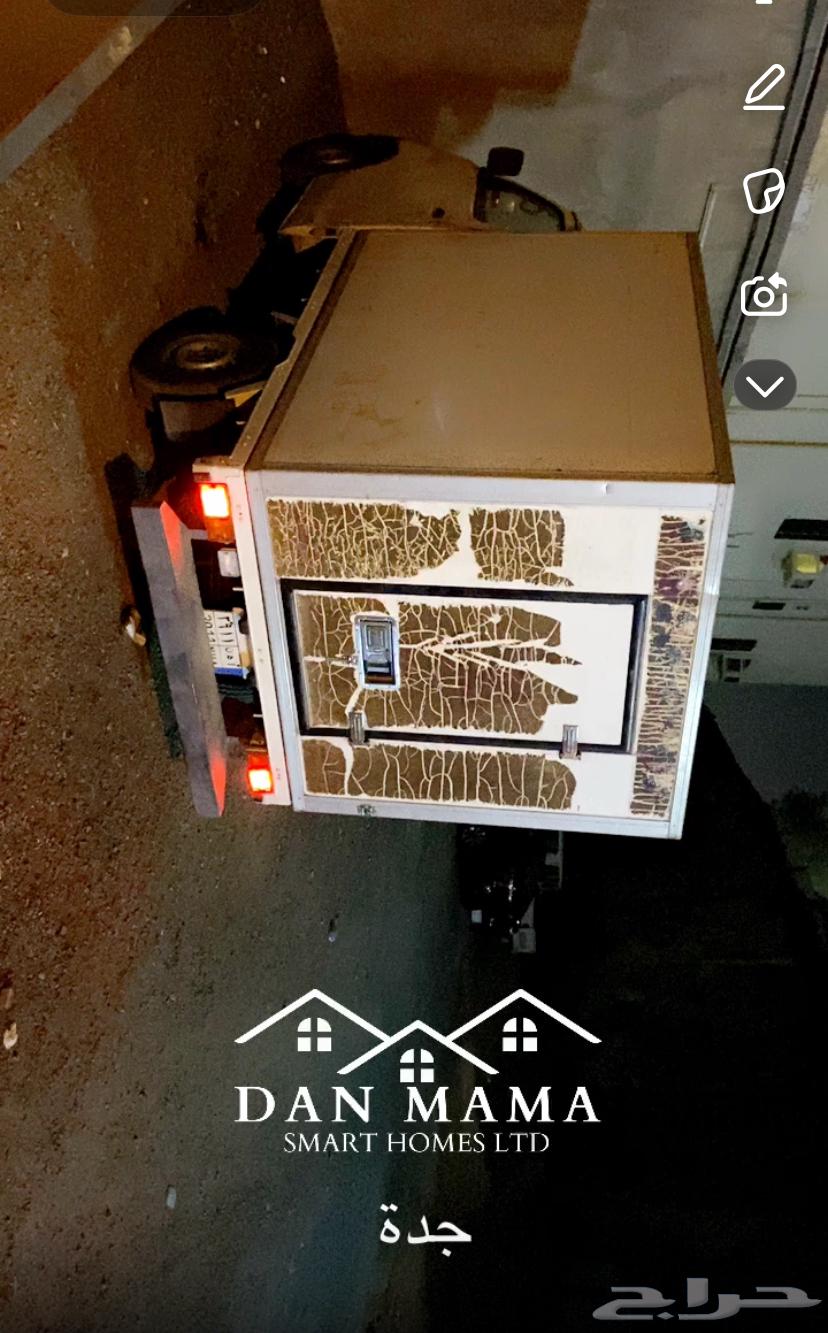Tap the camera icon in the tools
The height and width of the screenshot is (1333, 828).
tap(764, 297)
